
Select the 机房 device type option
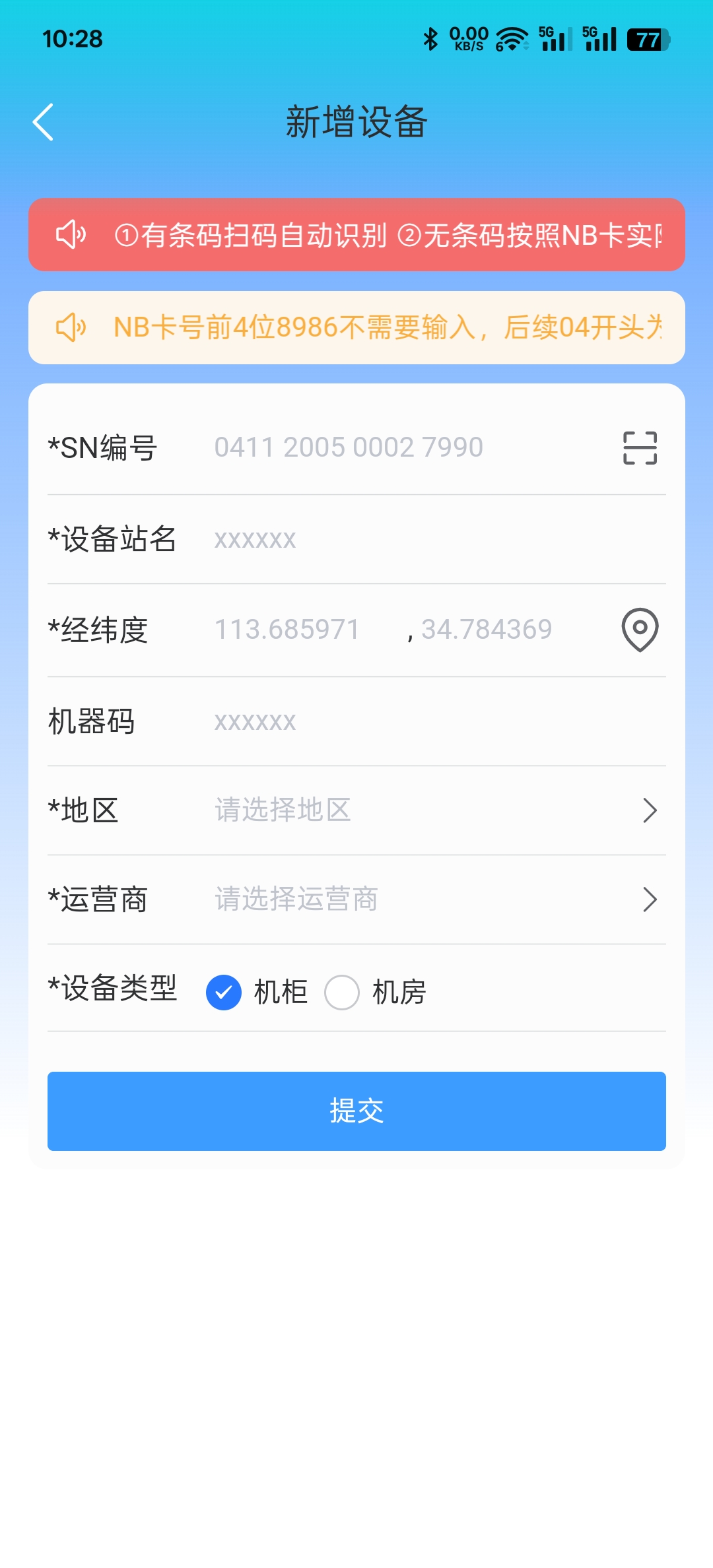341,991
